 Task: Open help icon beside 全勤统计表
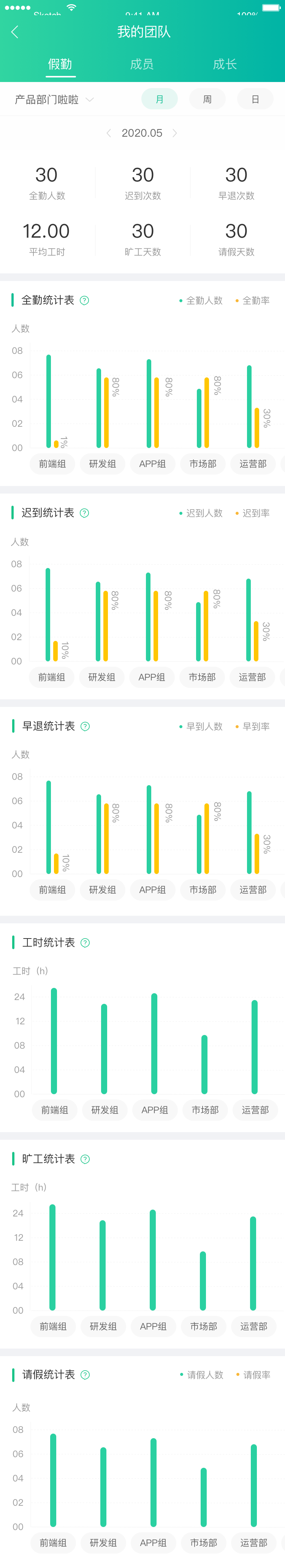pos(85,300)
